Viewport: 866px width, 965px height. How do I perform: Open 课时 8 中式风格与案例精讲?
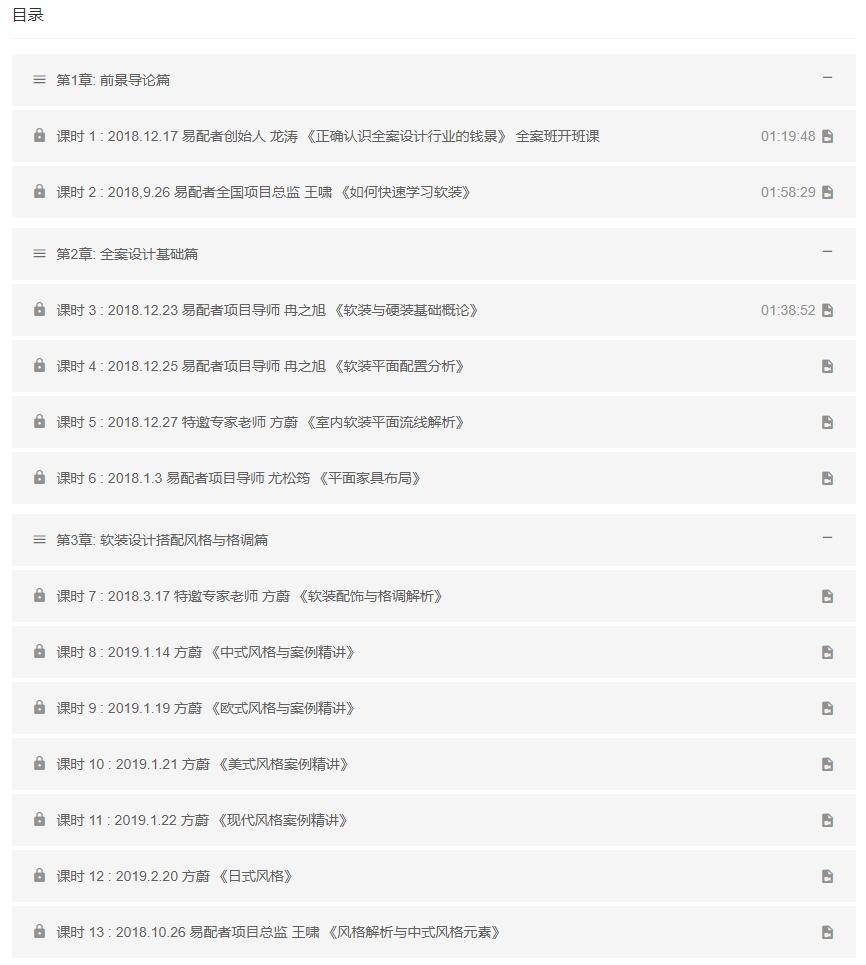click(205, 652)
